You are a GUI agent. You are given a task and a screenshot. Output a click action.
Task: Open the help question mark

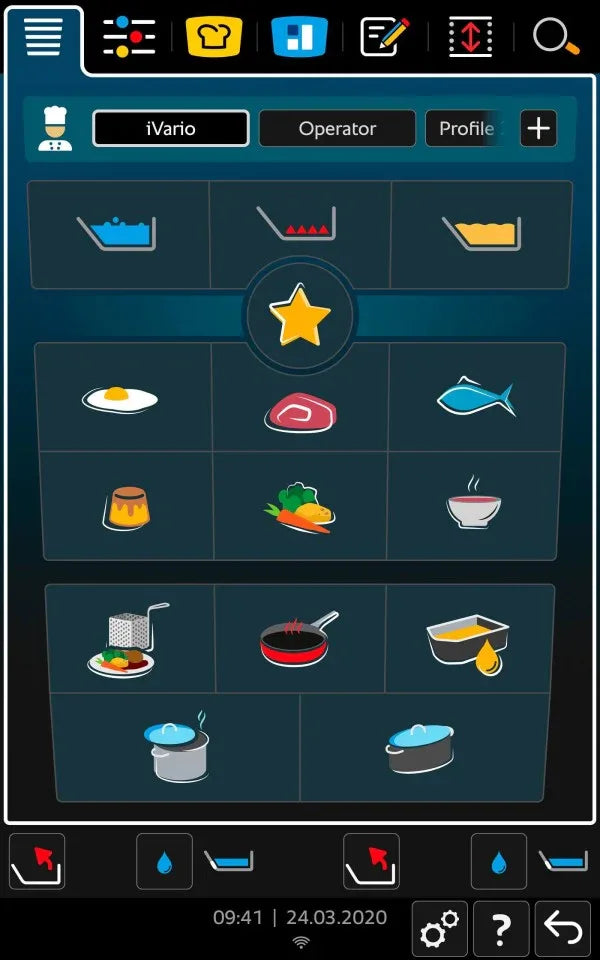501,930
